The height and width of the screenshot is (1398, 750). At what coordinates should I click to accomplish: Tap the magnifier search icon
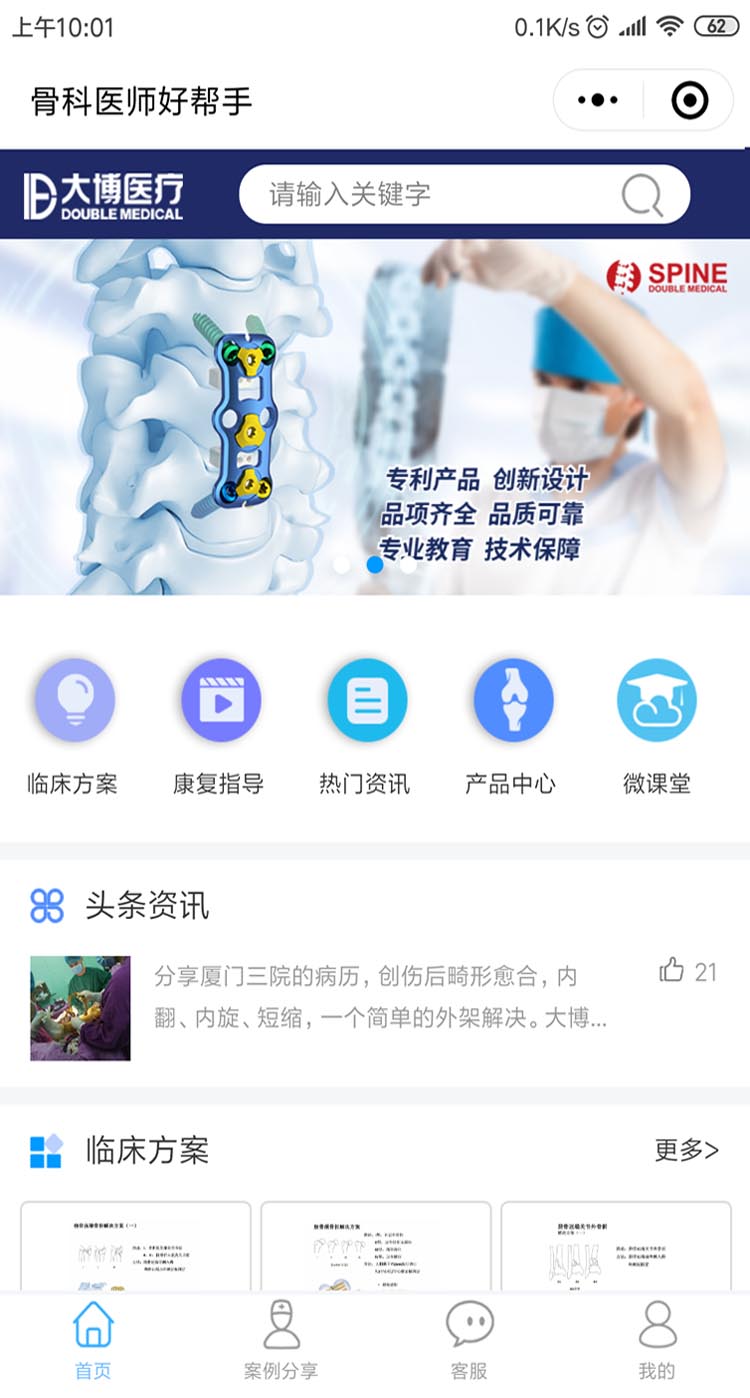(642, 195)
